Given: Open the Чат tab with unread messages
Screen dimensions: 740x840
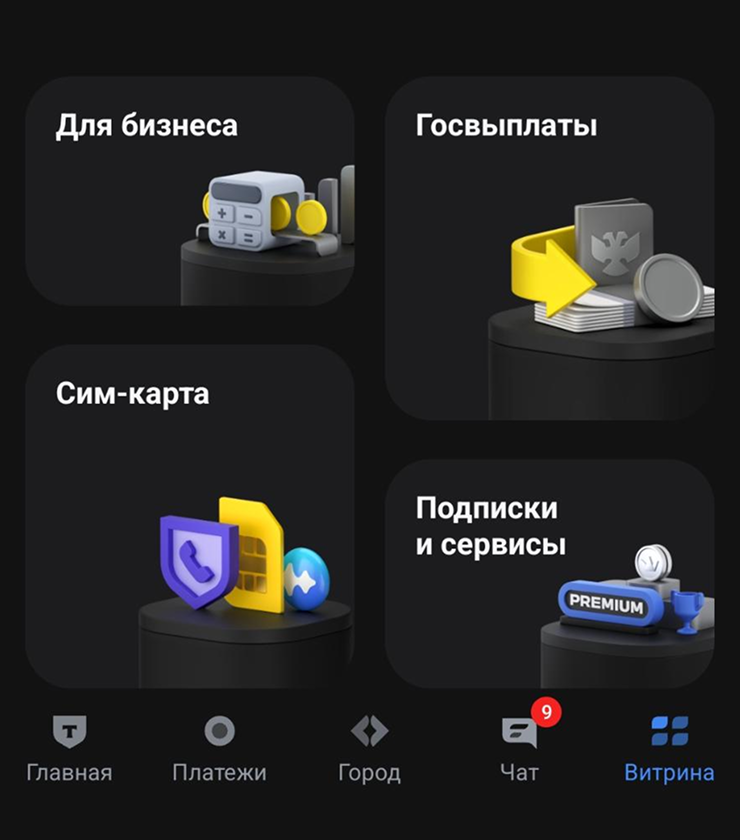Looking at the screenshot, I should coord(519,748).
